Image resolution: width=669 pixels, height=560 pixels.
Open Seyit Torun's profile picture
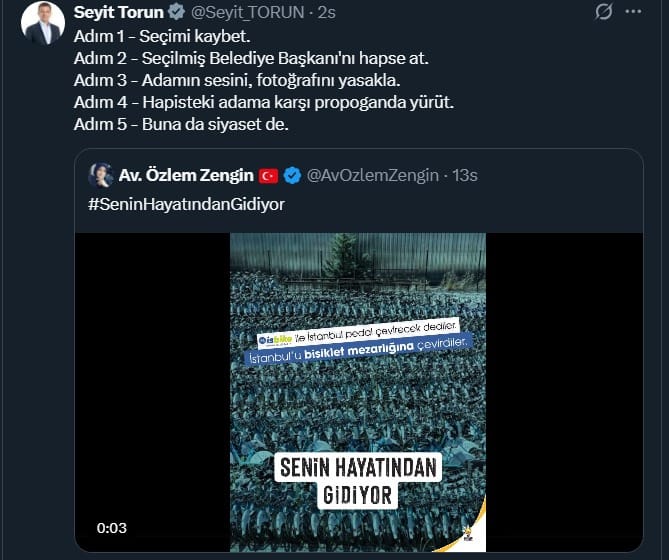click(42, 24)
